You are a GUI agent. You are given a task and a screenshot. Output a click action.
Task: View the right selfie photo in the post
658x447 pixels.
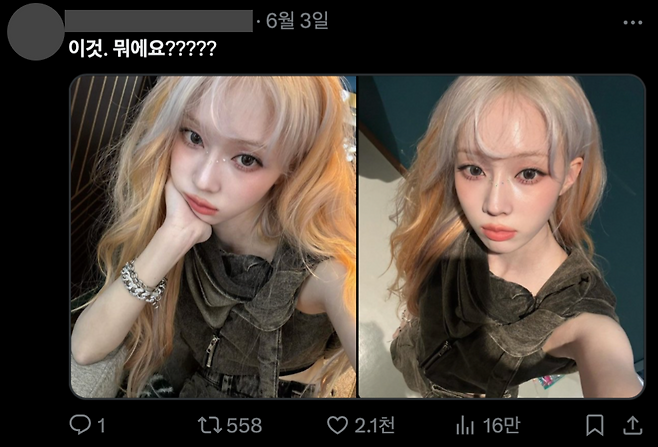(501, 236)
